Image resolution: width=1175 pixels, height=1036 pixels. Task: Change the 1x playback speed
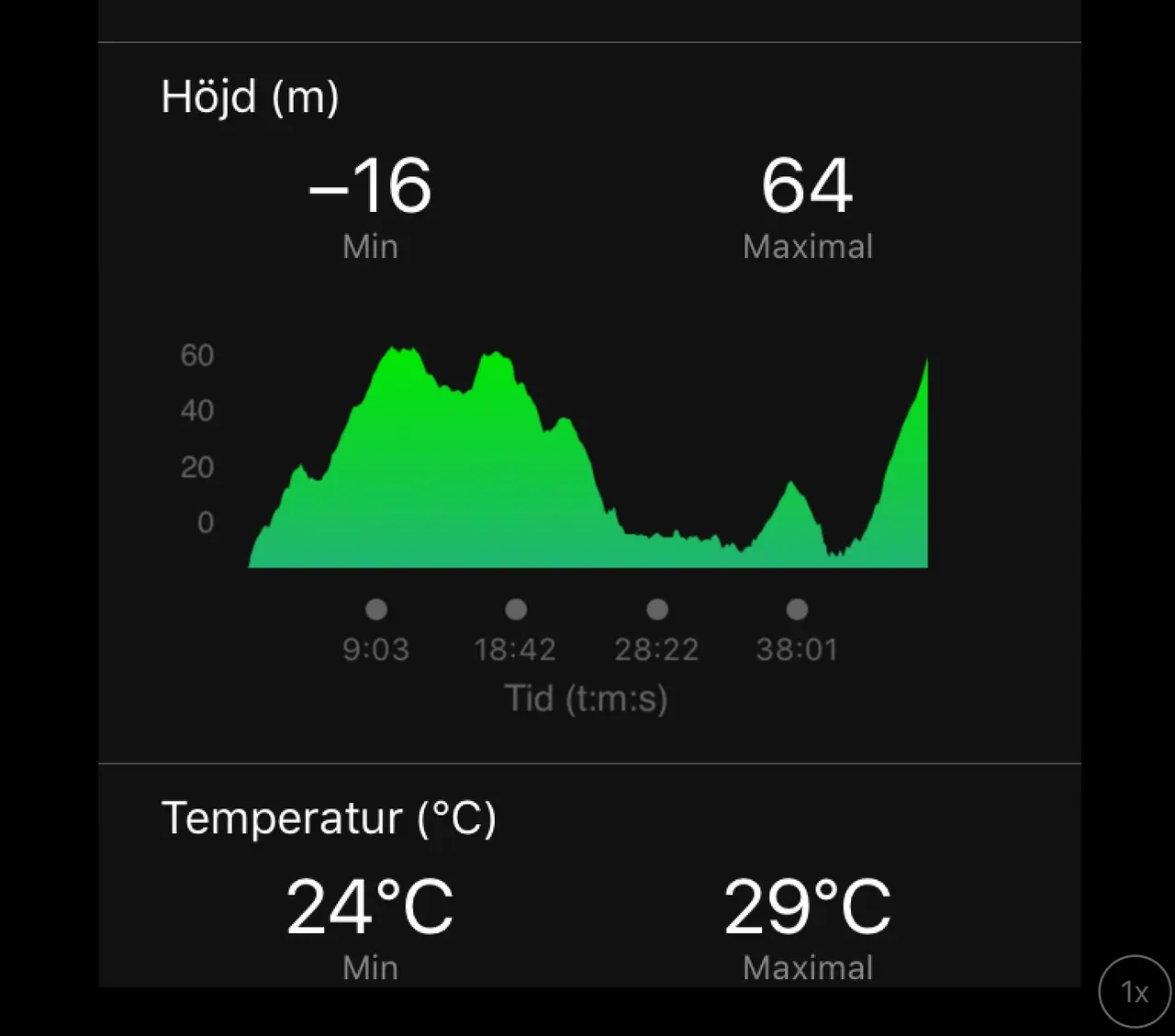1136,992
